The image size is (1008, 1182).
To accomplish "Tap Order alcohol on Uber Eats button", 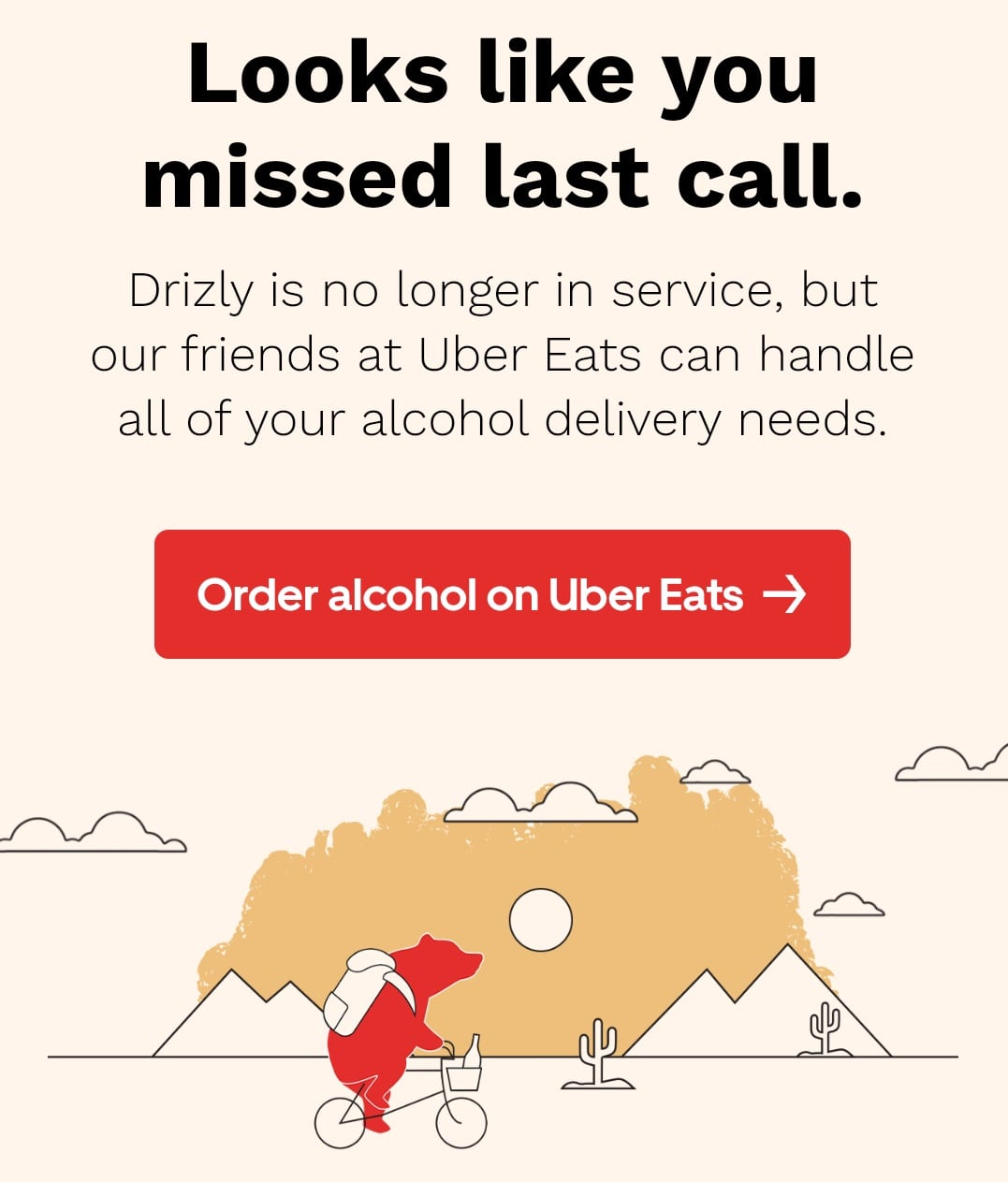I will pyautogui.click(x=502, y=594).
